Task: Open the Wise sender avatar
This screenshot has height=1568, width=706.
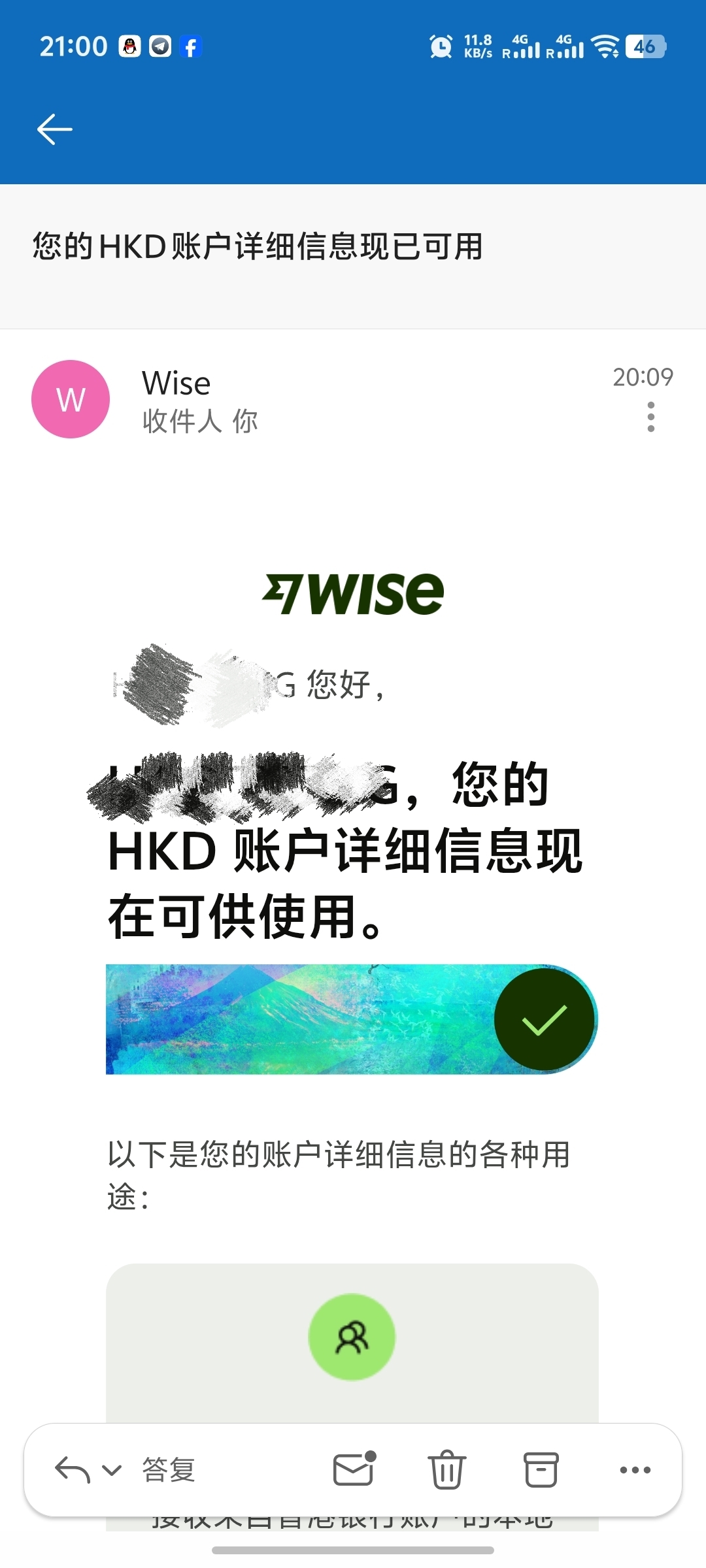Action: click(71, 399)
